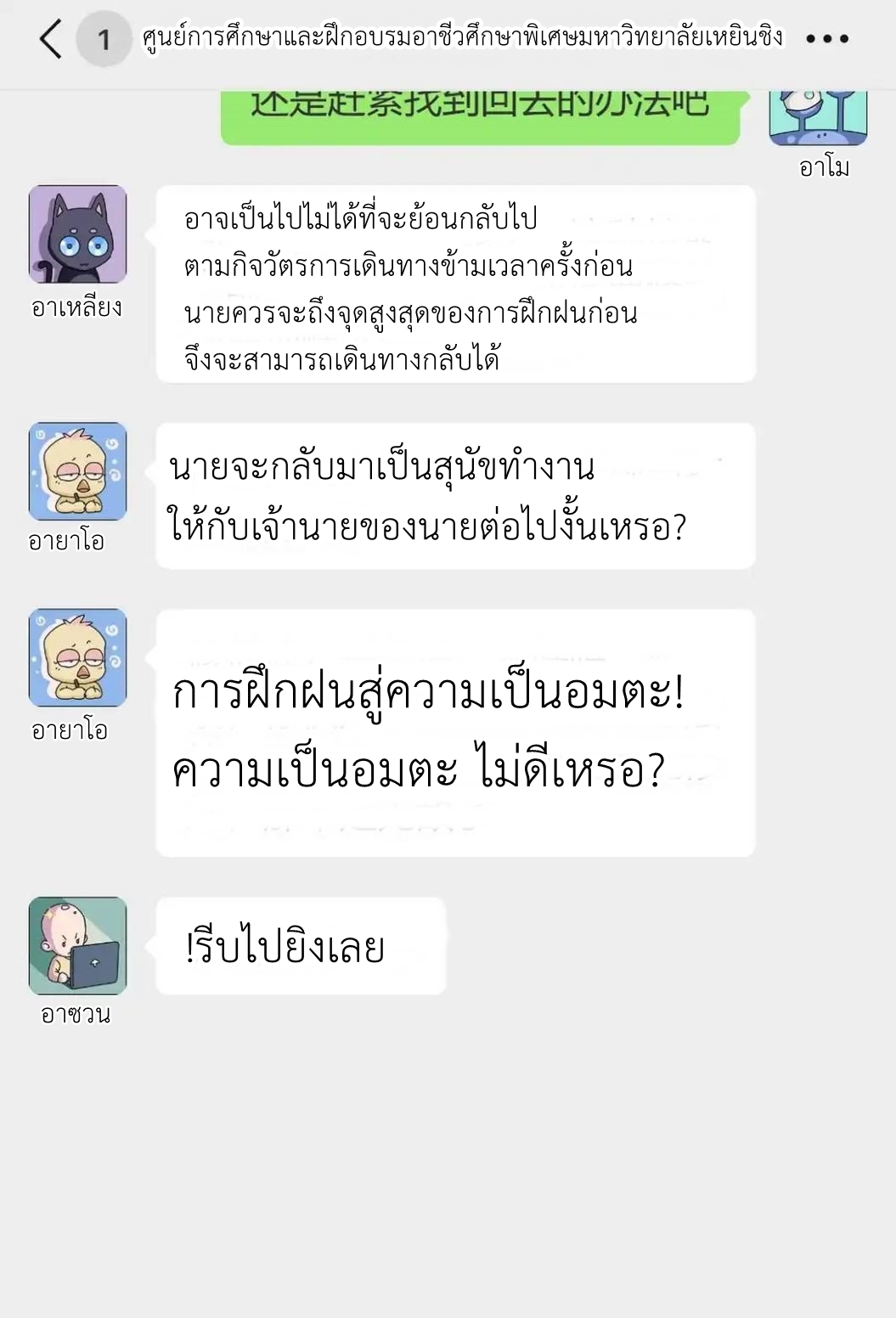The image size is (896, 1318).
Task: Select the green message bubble at the top
Action: [x=478, y=109]
